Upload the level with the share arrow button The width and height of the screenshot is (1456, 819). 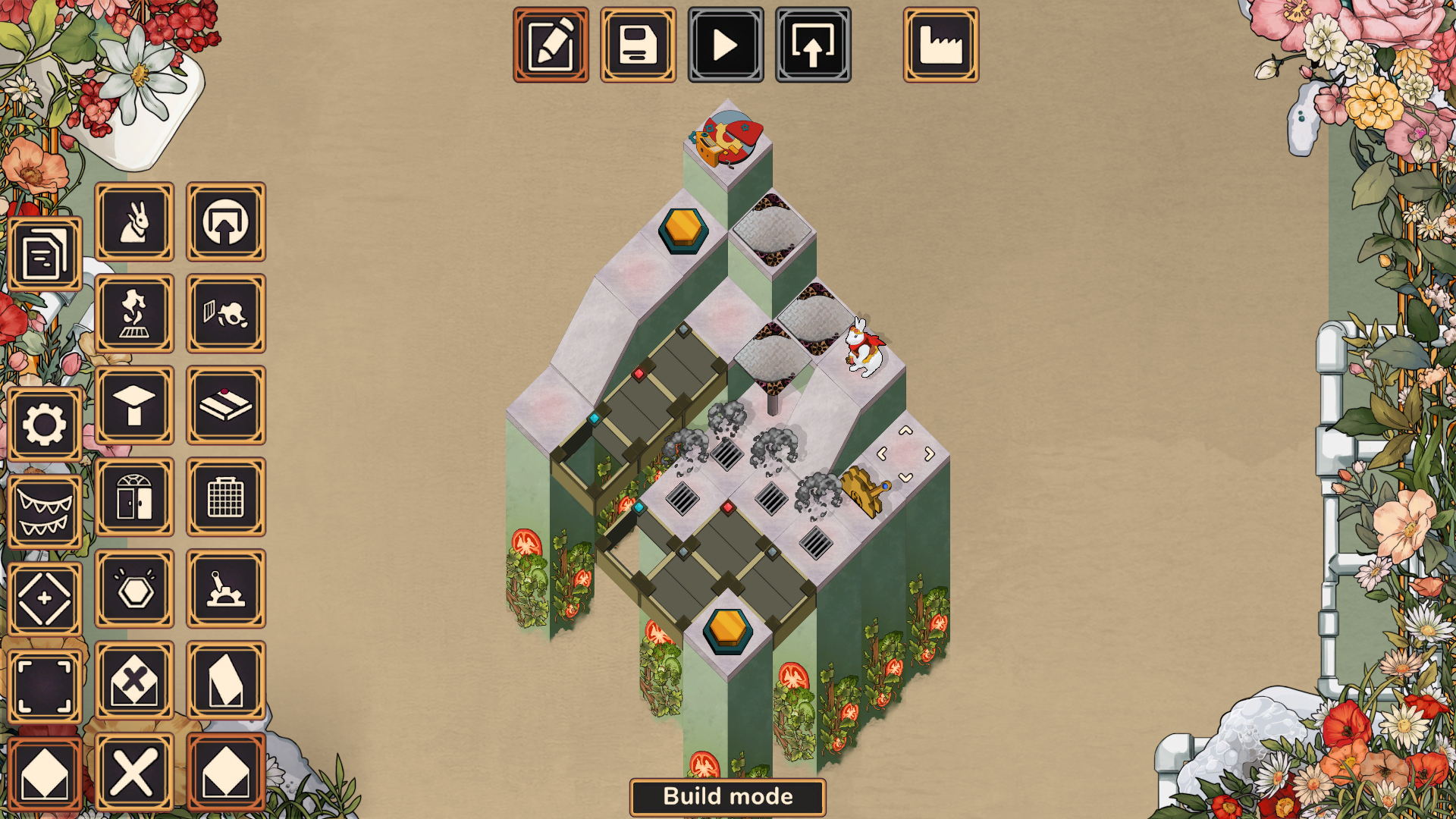[813, 45]
